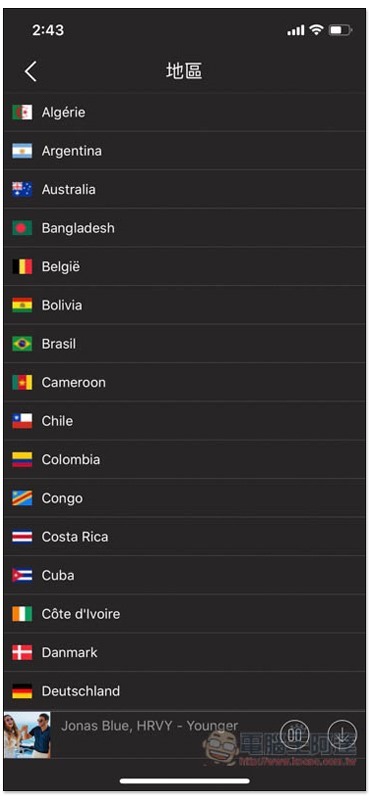Select Cuba as region

[x=185, y=576]
